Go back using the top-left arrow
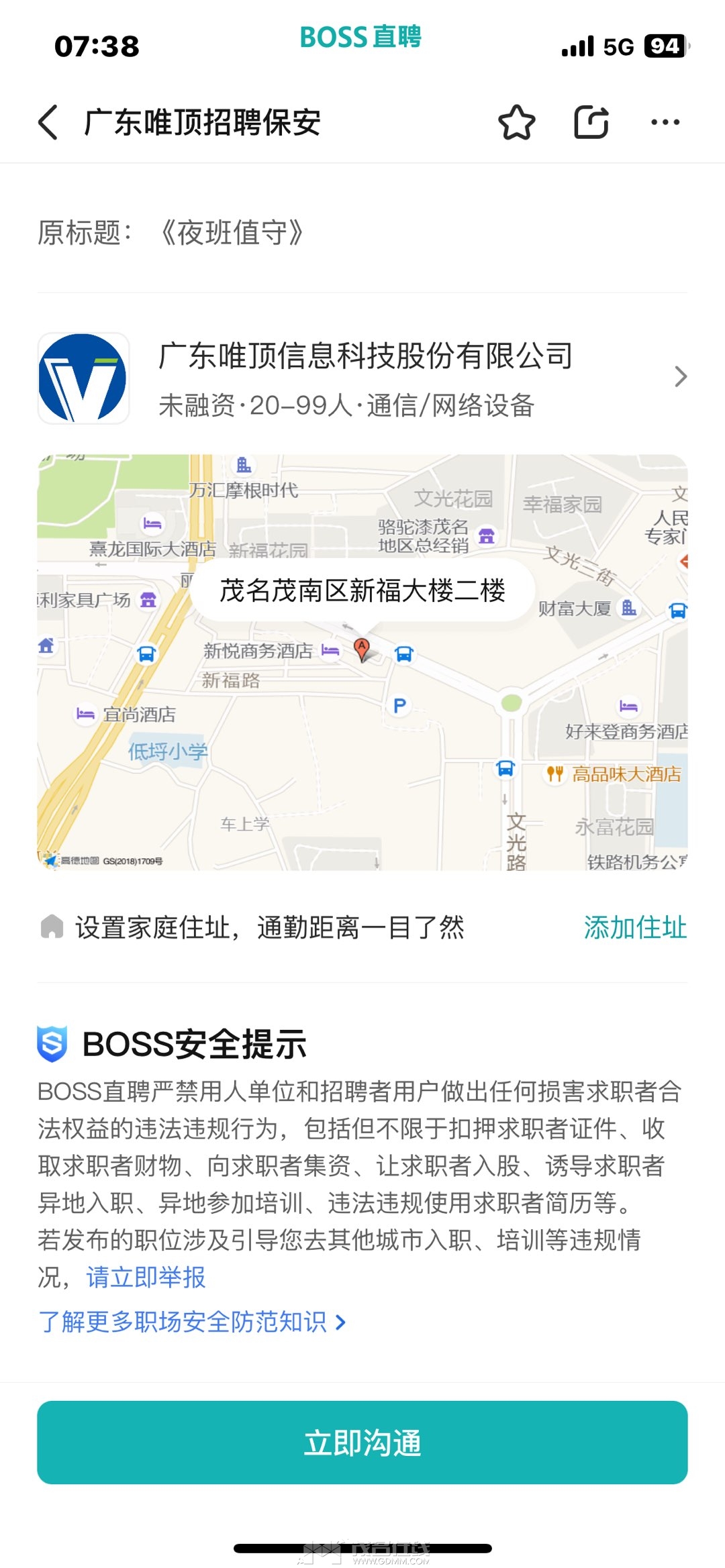The image size is (725, 1568). [x=48, y=122]
